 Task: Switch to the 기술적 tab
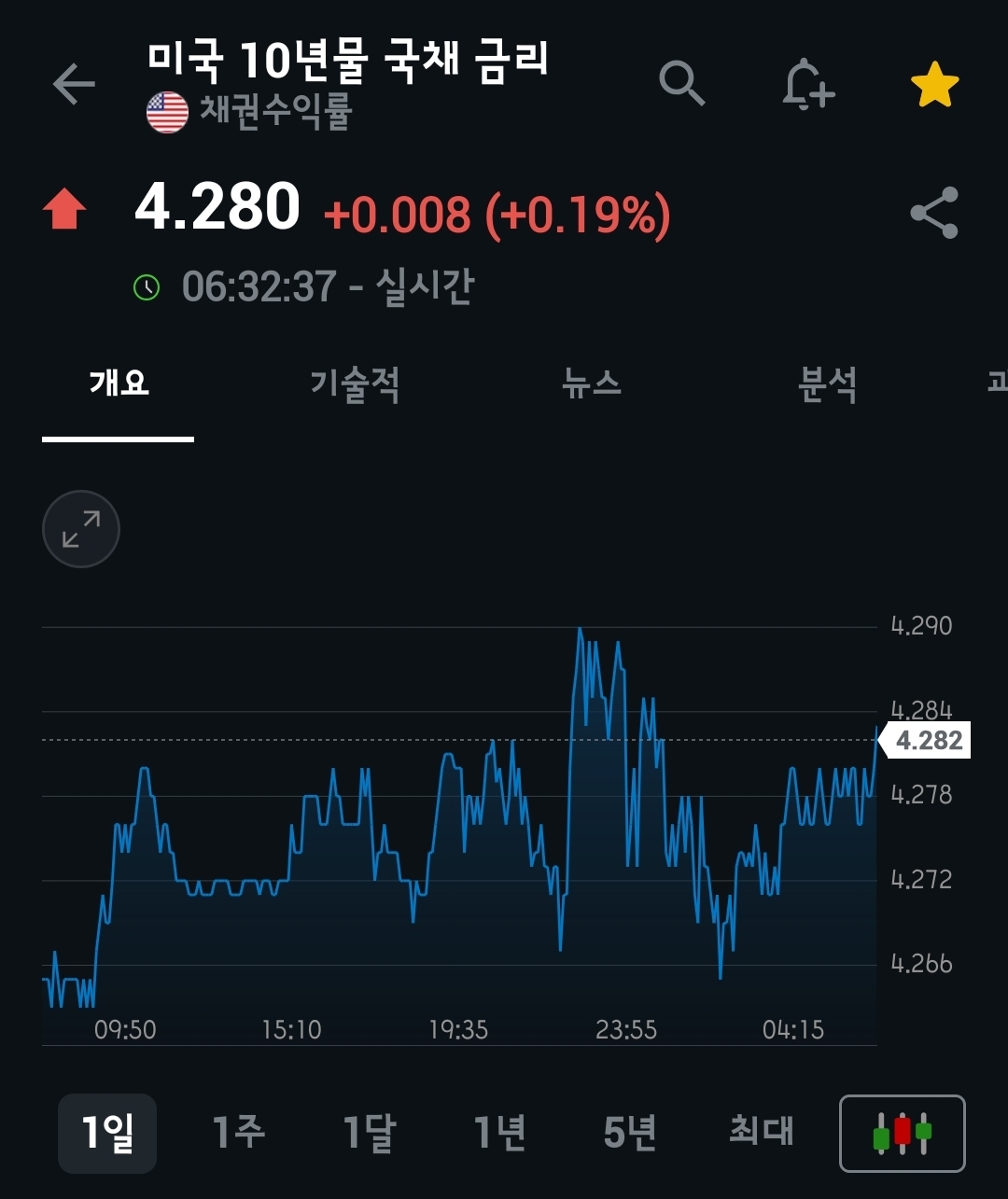tap(355, 383)
